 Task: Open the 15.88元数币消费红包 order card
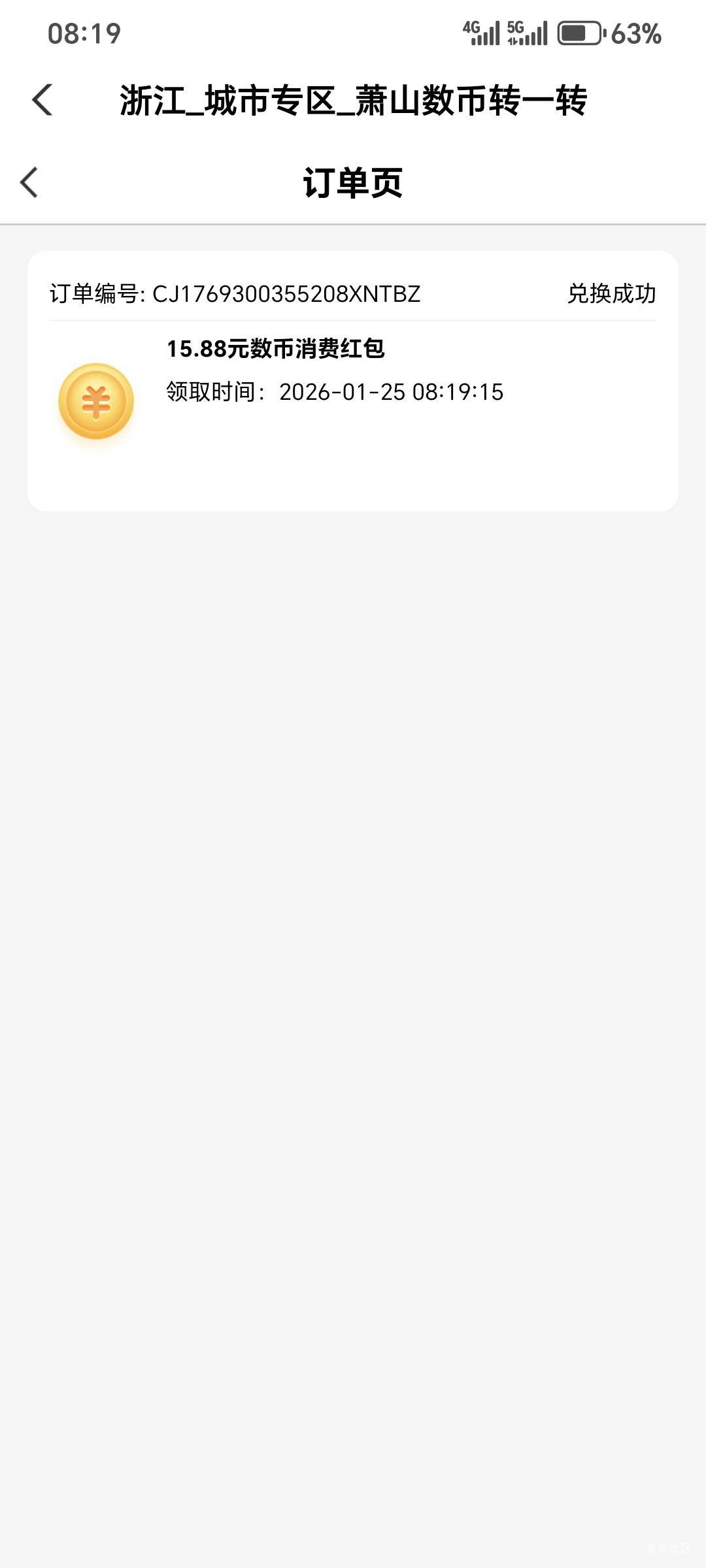click(353, 381)
